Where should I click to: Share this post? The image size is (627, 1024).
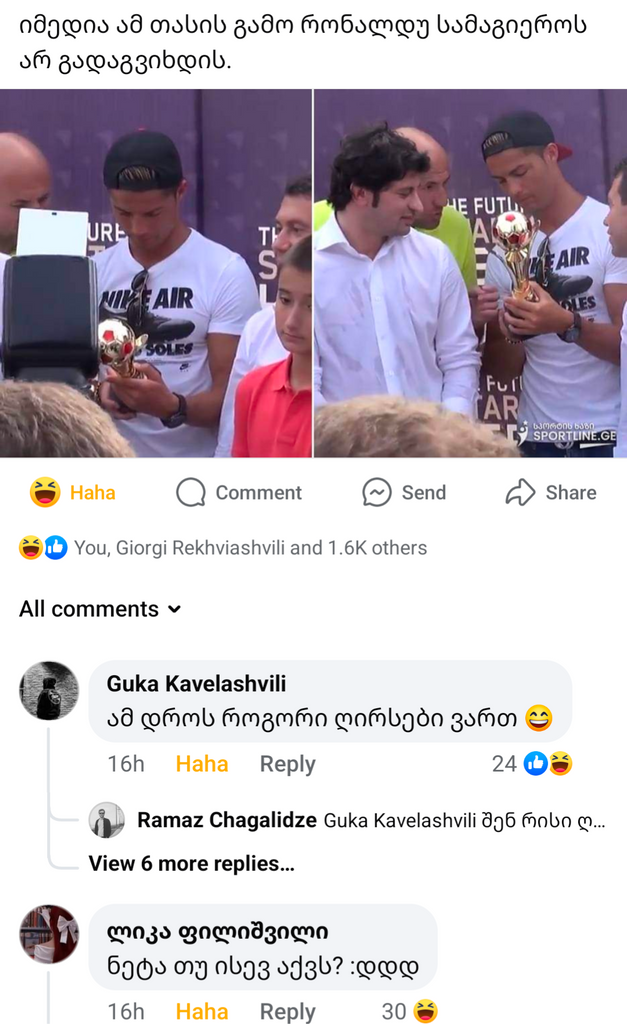pyautogui.click(x=551, y=492)
